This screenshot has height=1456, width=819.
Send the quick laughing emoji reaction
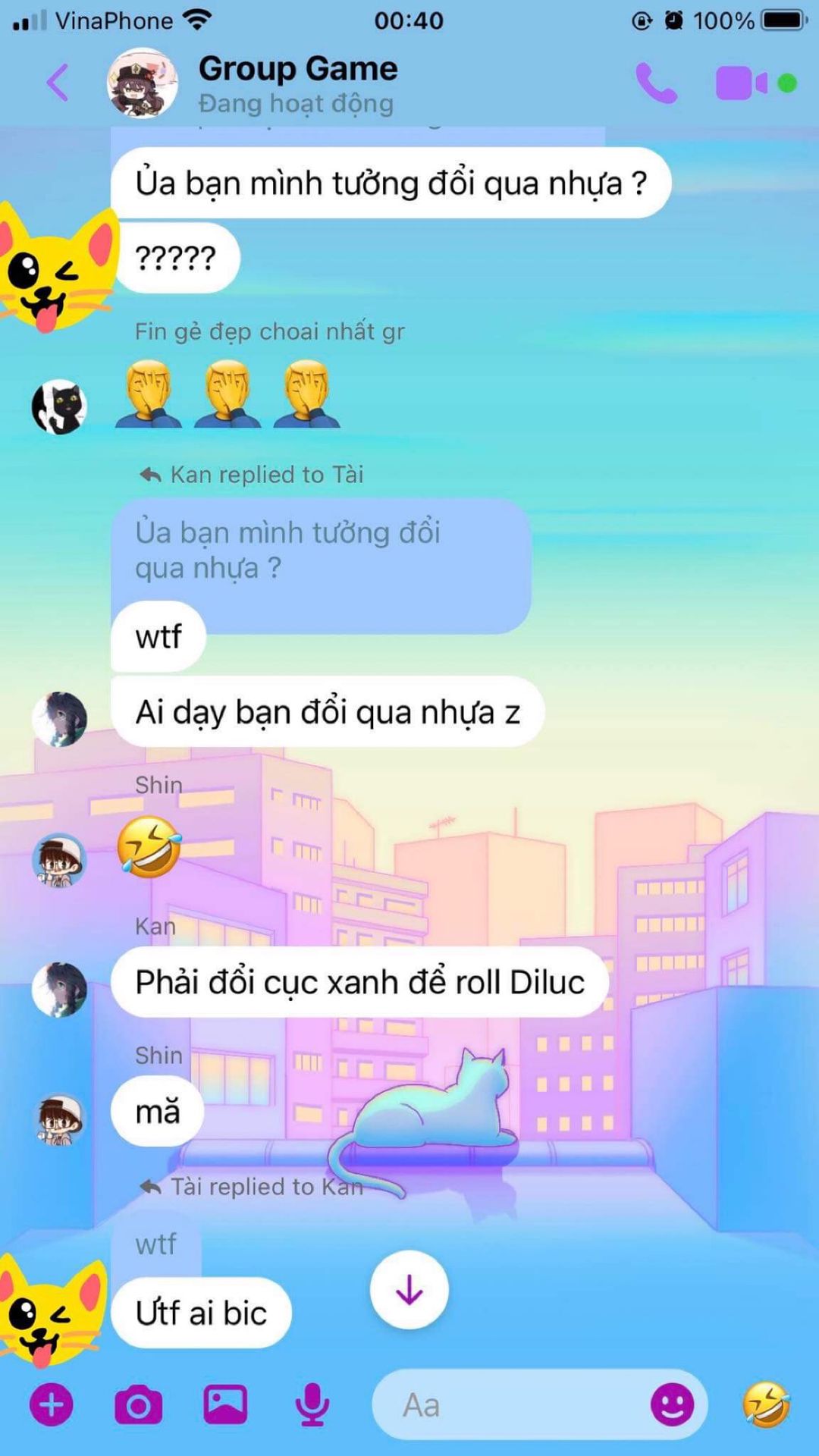coord(767,1404)
